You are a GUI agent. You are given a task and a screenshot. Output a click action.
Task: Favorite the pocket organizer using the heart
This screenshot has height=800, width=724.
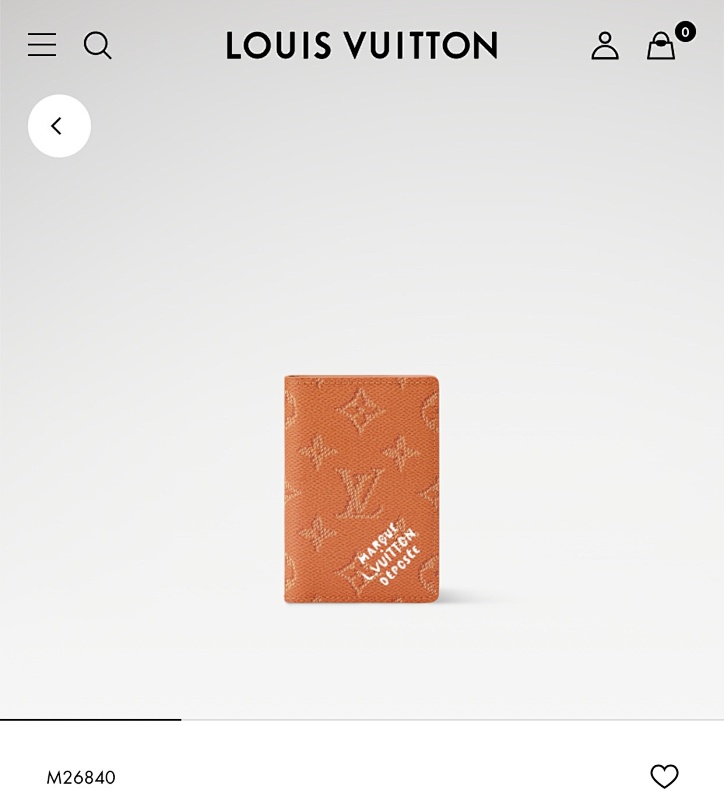(665, 774)
